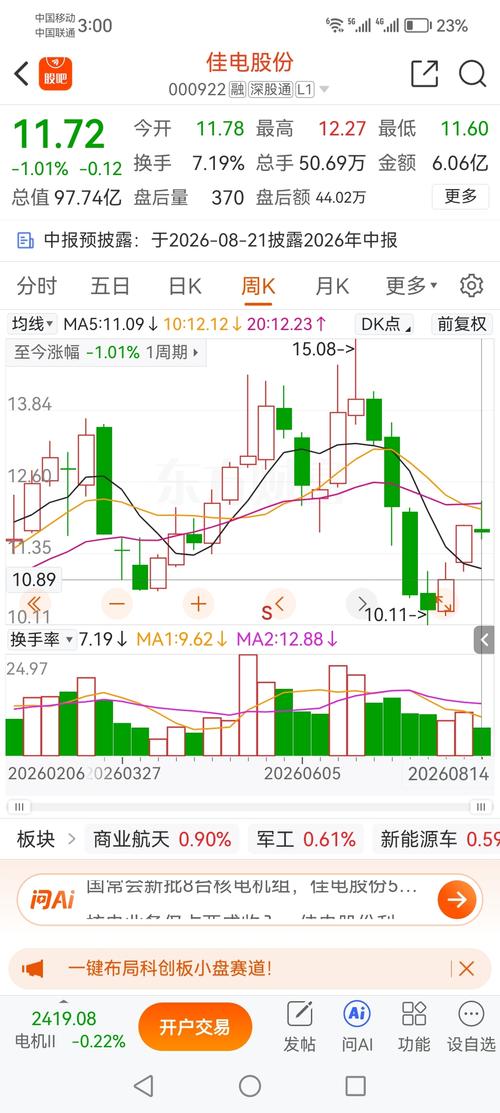The height and width of the screenshot is (1113, 500).
Task: Open chart settings gear
Action: click(x=472, y=286)
